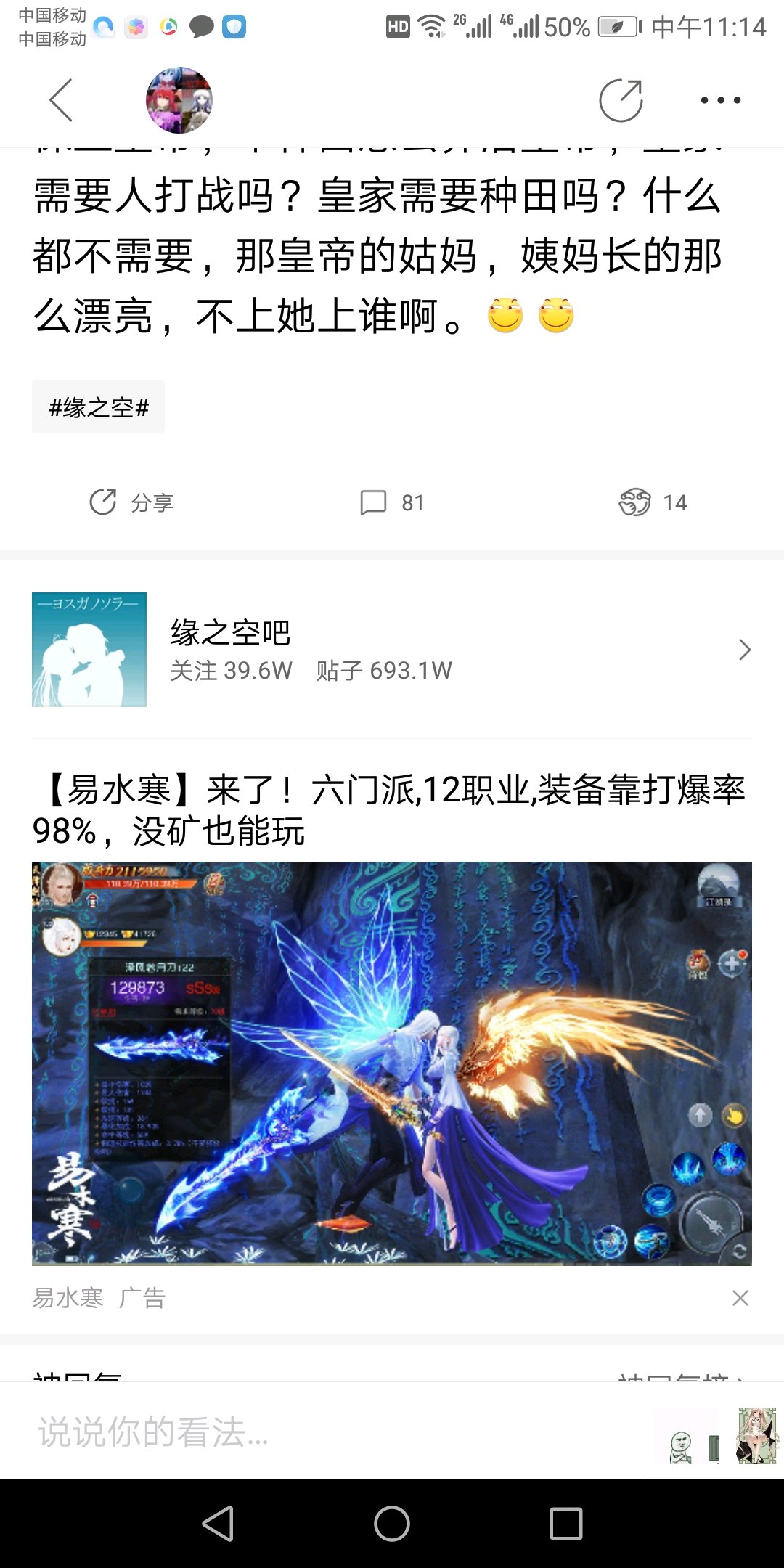Tap 分享 under the post
Viewport: 784px width, 1568px height.
point(131,502)
